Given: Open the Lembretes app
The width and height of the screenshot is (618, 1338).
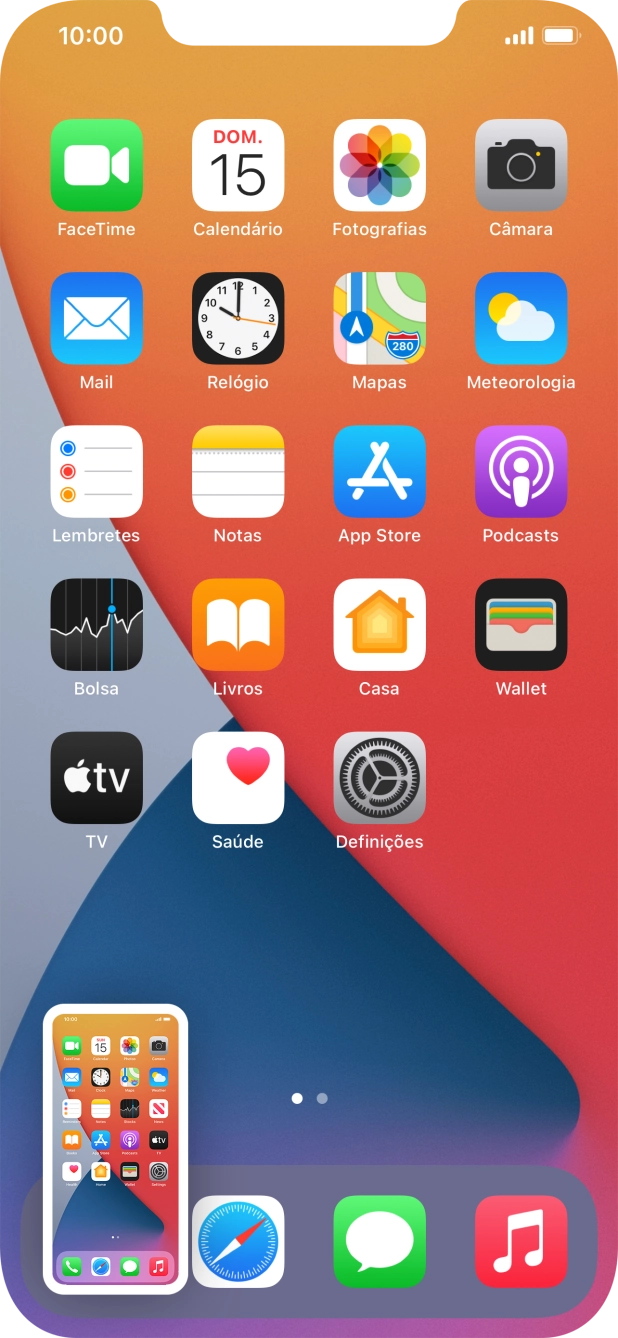Looking at the screenshot, I should coord(97,471).
